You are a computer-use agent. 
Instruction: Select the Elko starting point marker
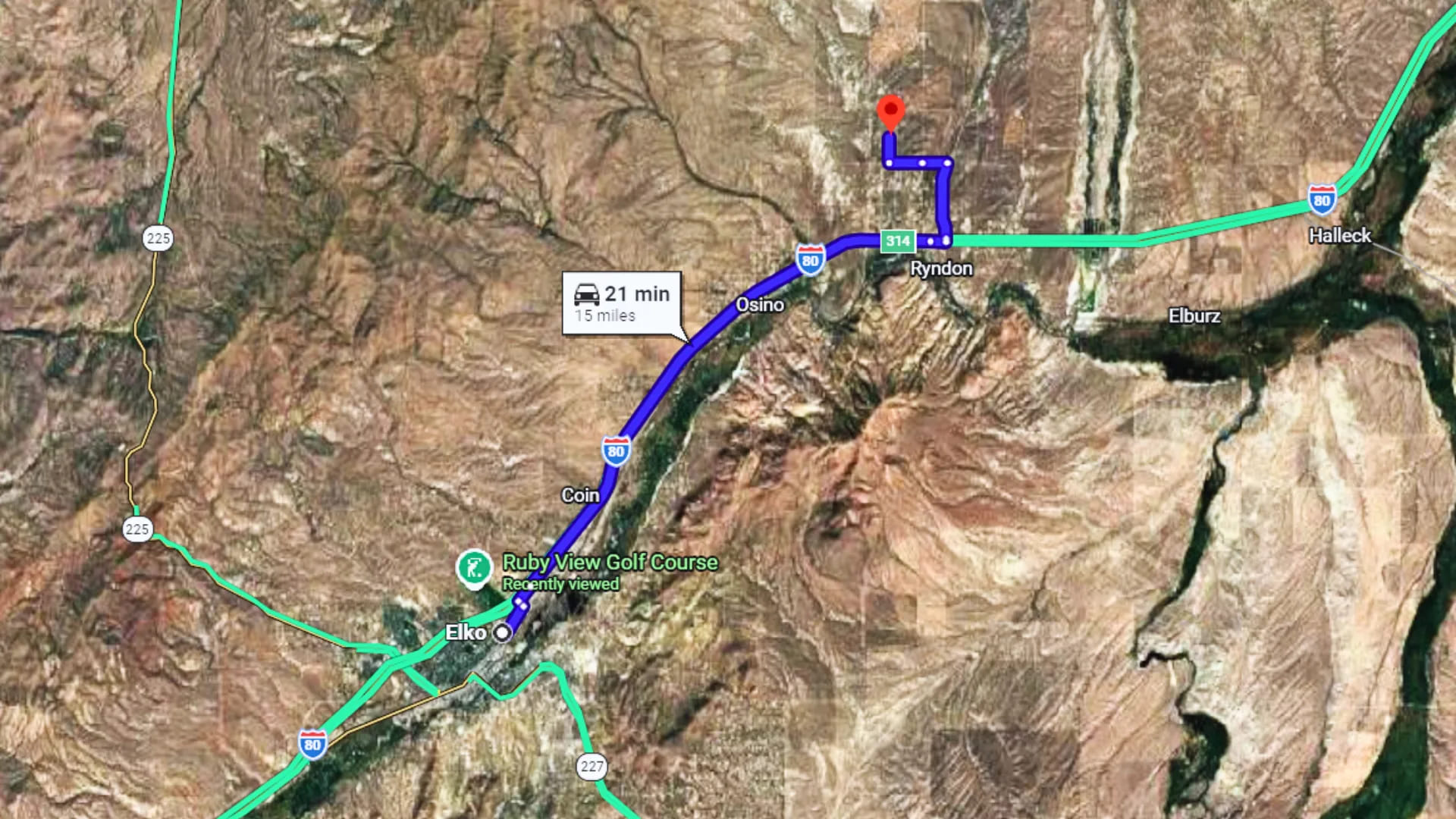502,632
